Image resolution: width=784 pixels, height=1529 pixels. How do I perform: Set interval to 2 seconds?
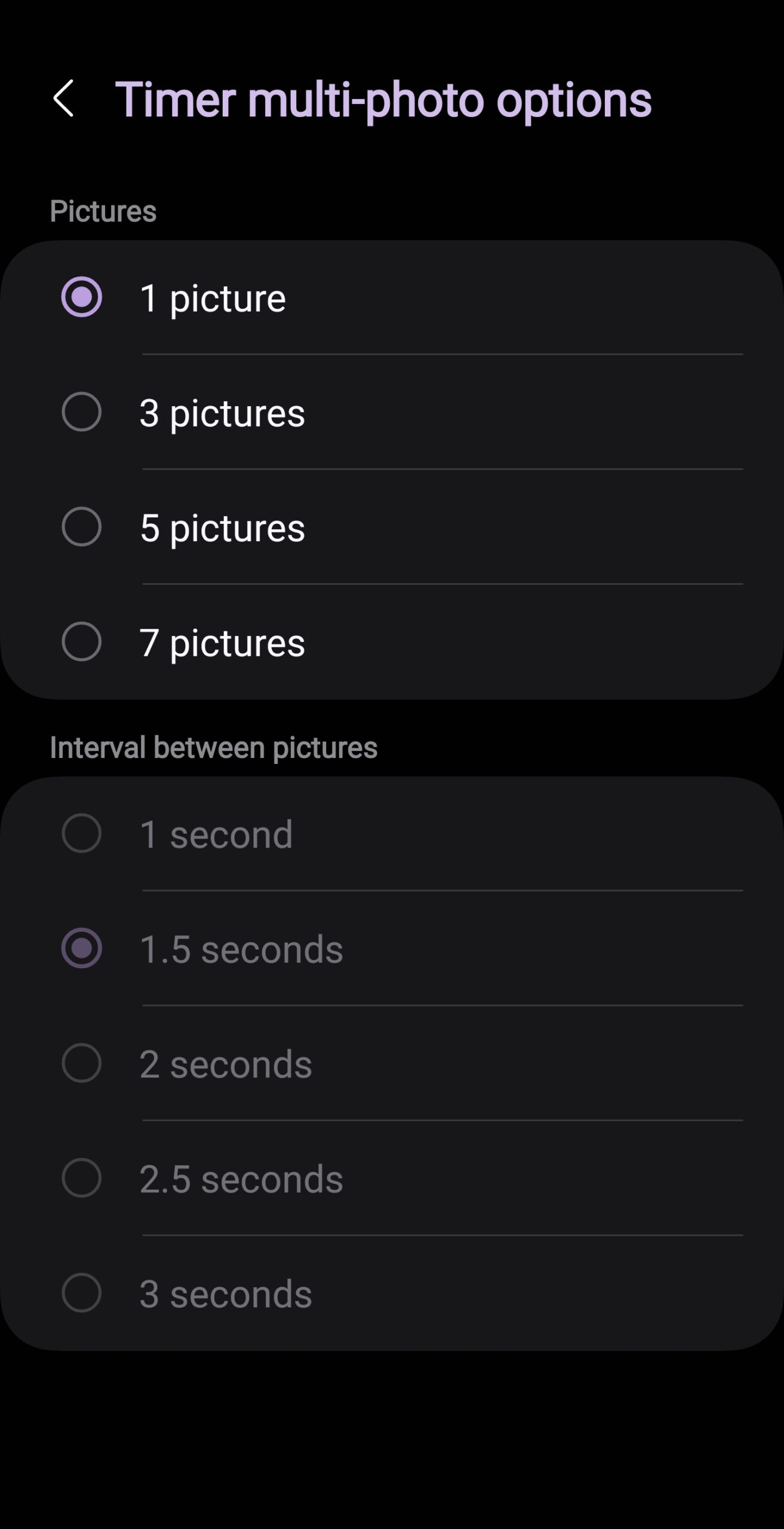82,1063
